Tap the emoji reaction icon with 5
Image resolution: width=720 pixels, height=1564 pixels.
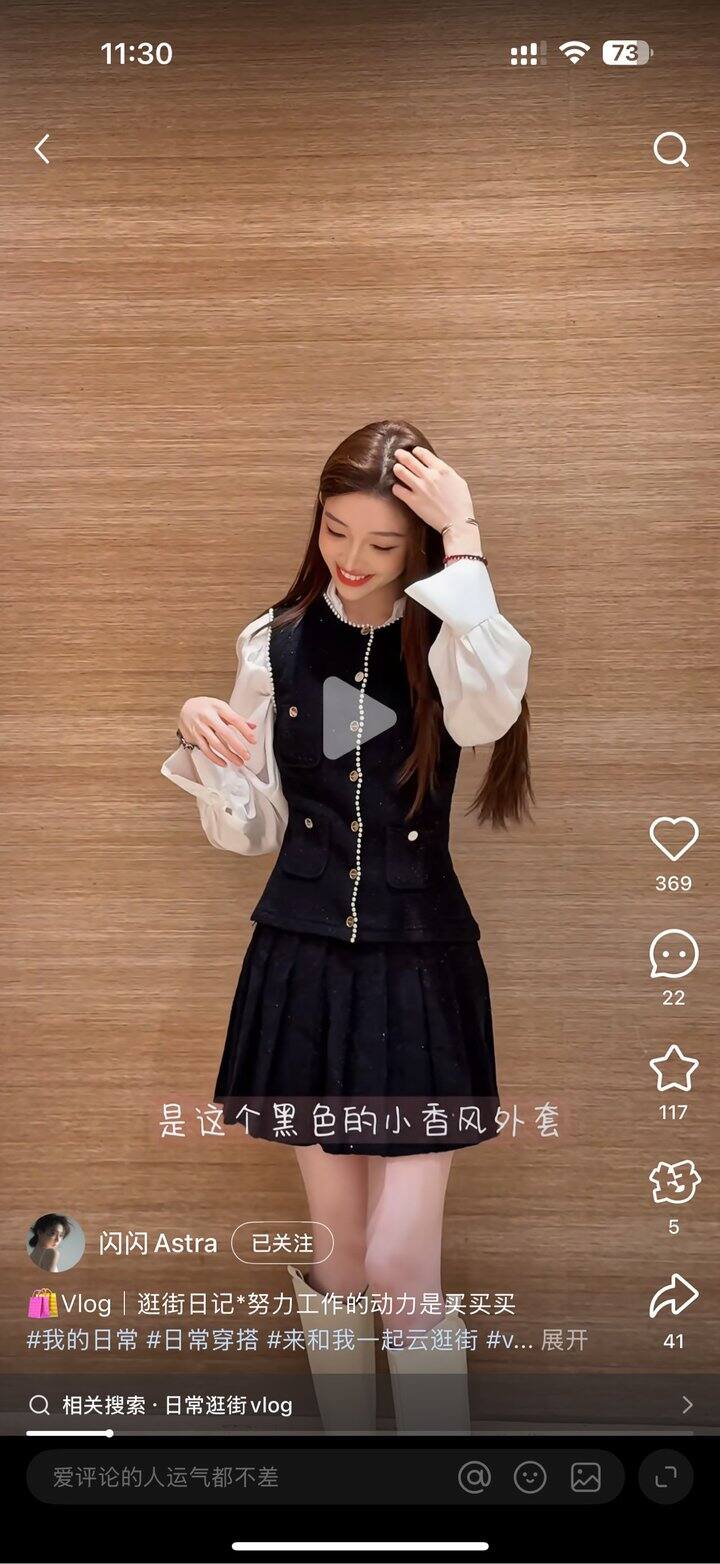point(673,1183)
